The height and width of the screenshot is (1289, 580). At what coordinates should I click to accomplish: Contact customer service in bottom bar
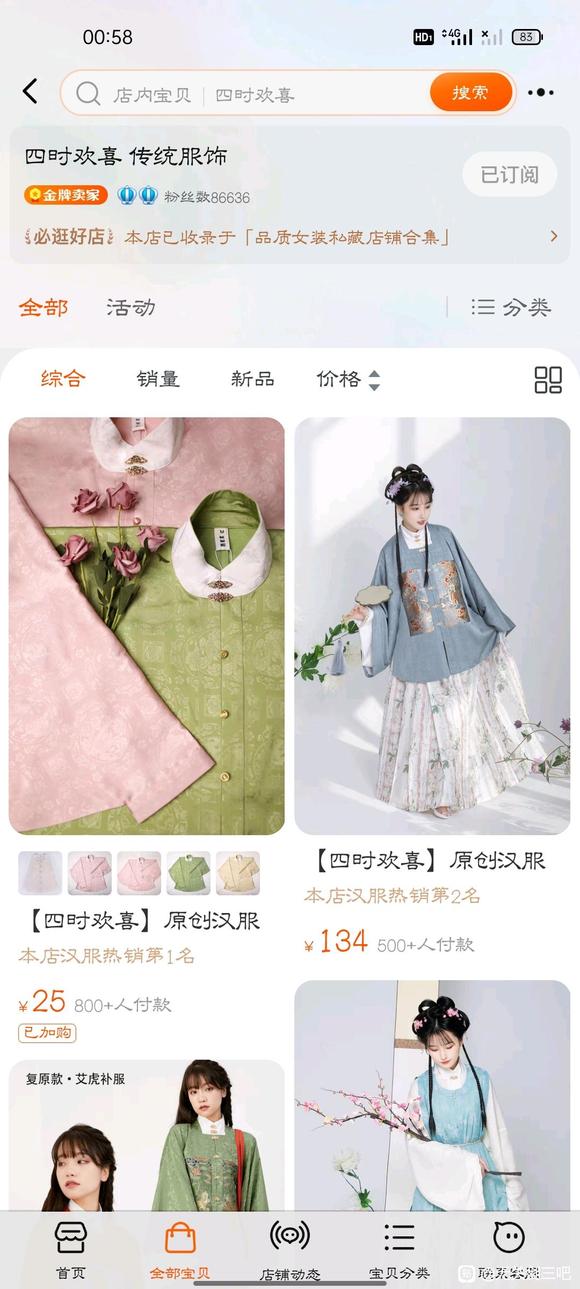pyautogui.click(x=509, y=1250)
